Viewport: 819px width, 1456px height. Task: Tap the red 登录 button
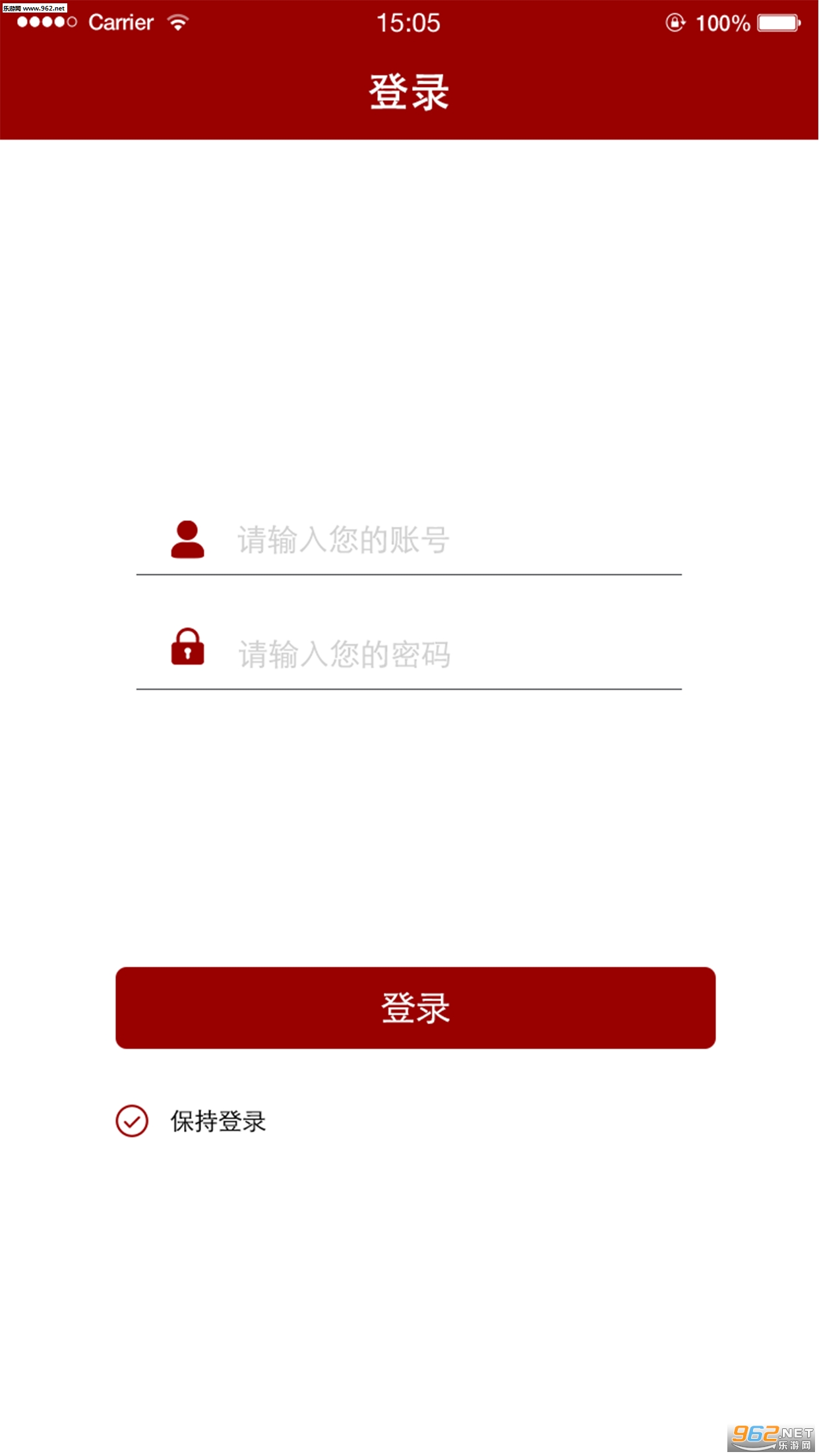(x=415, y=1008)
